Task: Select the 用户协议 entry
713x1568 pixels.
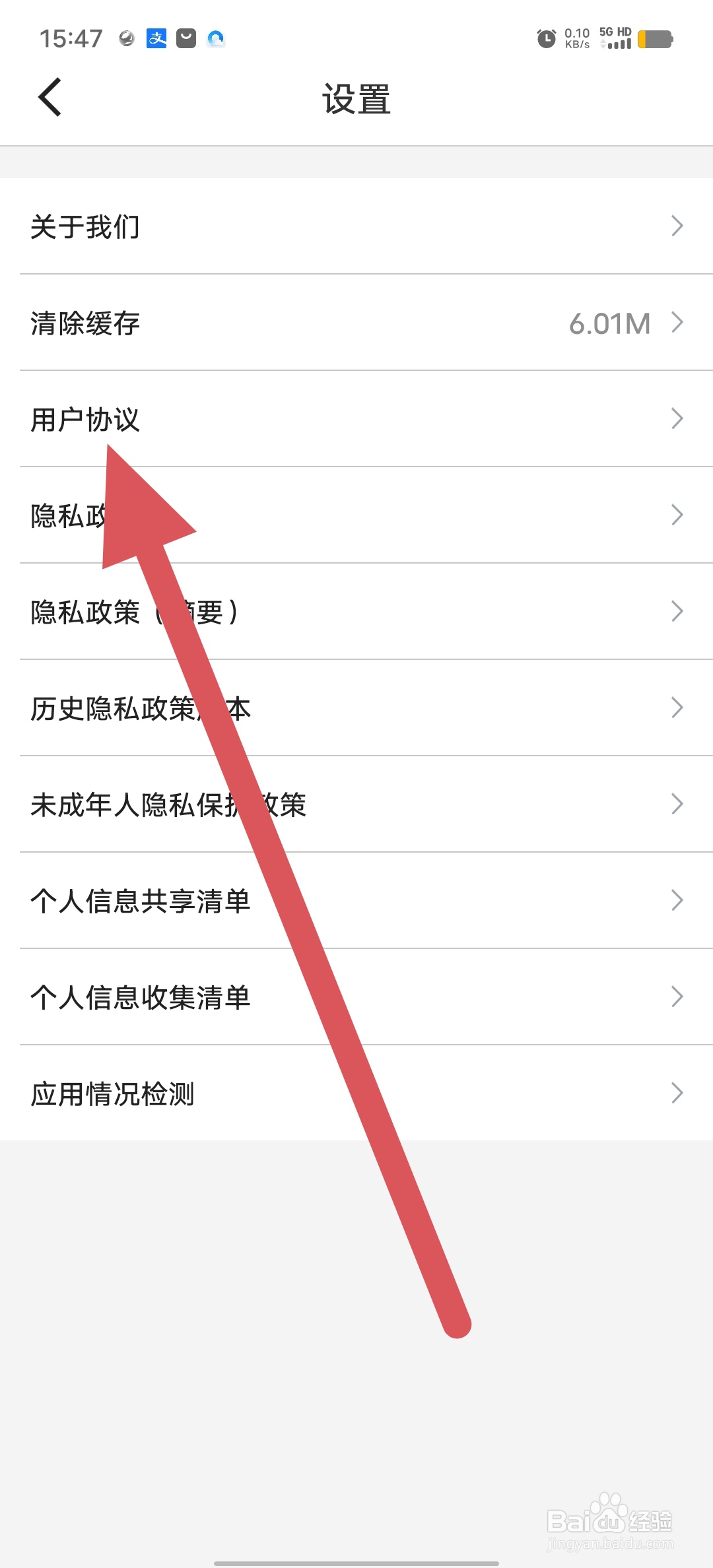Action: [86, 418]
